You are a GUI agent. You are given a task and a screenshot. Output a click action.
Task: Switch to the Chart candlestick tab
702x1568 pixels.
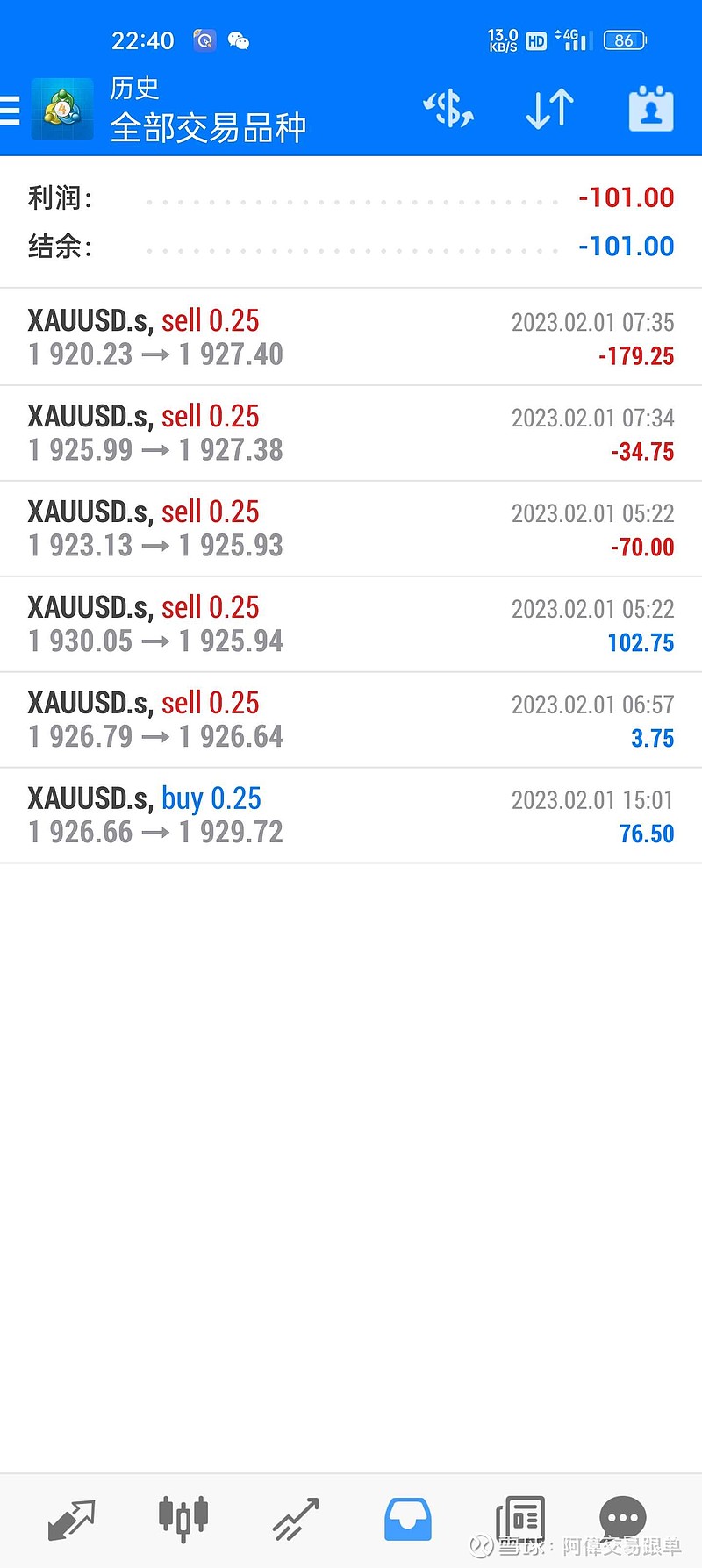point(183,1519)
